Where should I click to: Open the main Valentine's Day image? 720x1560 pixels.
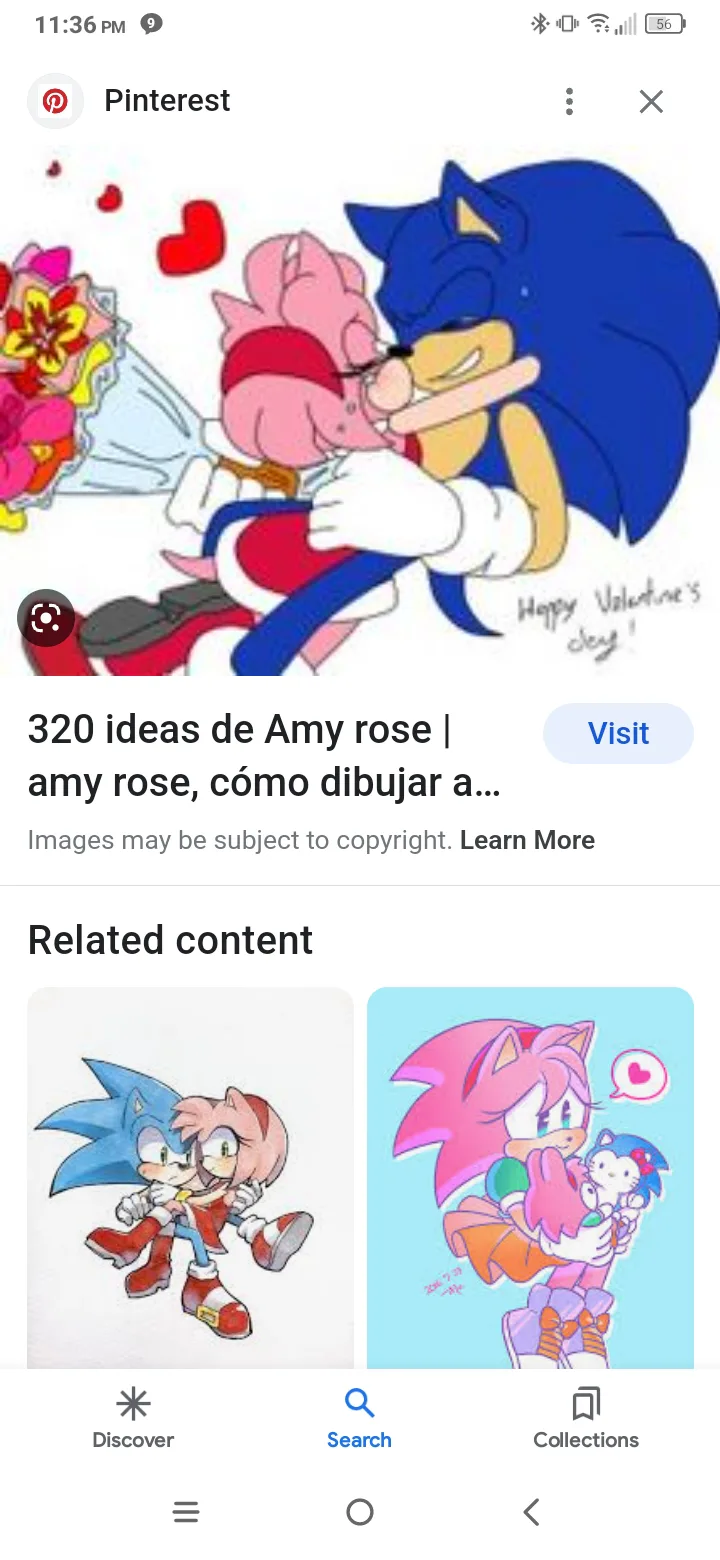pyautogui.click(x=360, y=400)
